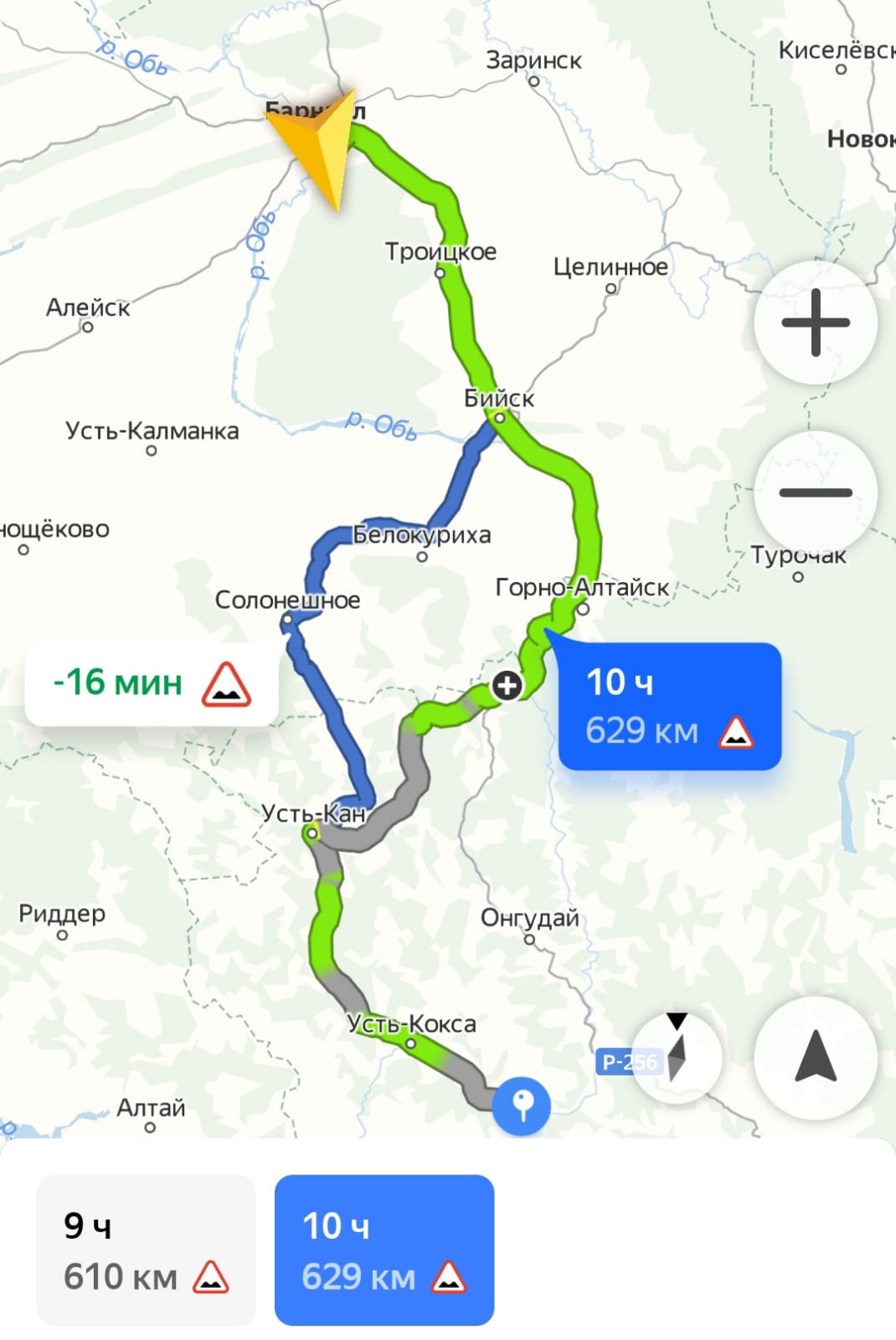The image size is (896, 1340).
Task: Tap the plus marker on the route
Action: [x=507, y=685]
